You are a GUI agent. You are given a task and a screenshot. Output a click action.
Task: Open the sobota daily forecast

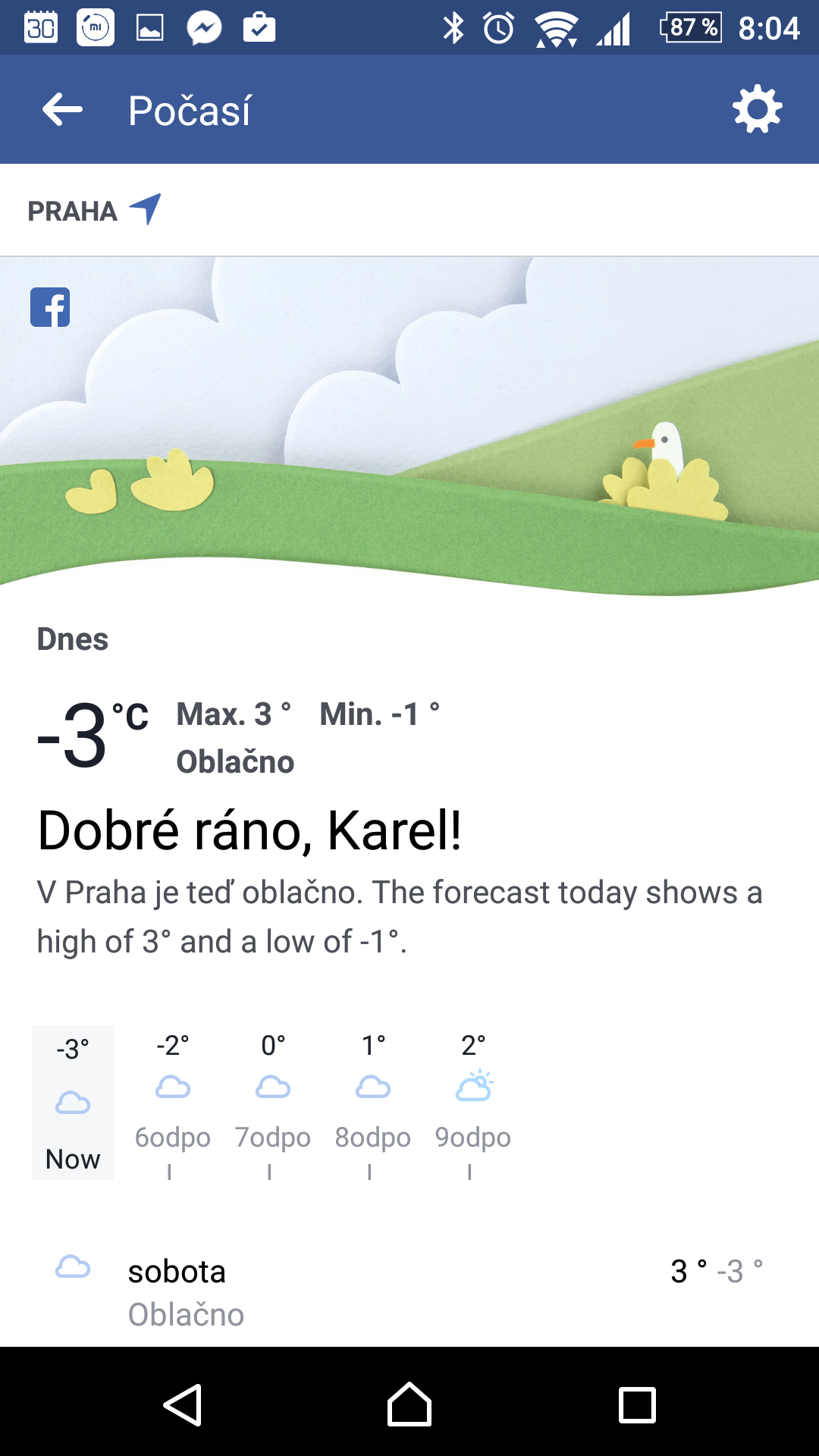(409, 1291)
